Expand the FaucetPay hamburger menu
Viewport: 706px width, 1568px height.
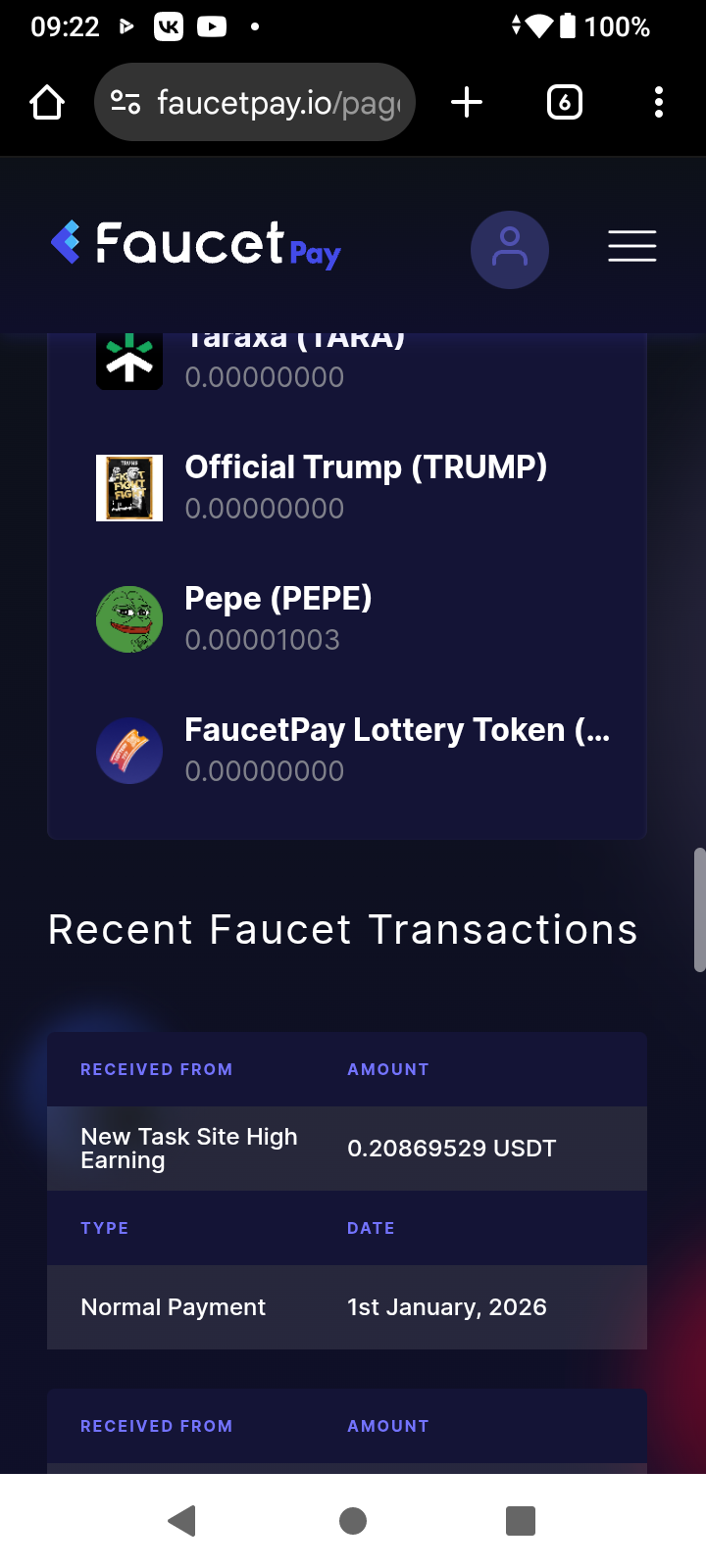tap(631, 246)
